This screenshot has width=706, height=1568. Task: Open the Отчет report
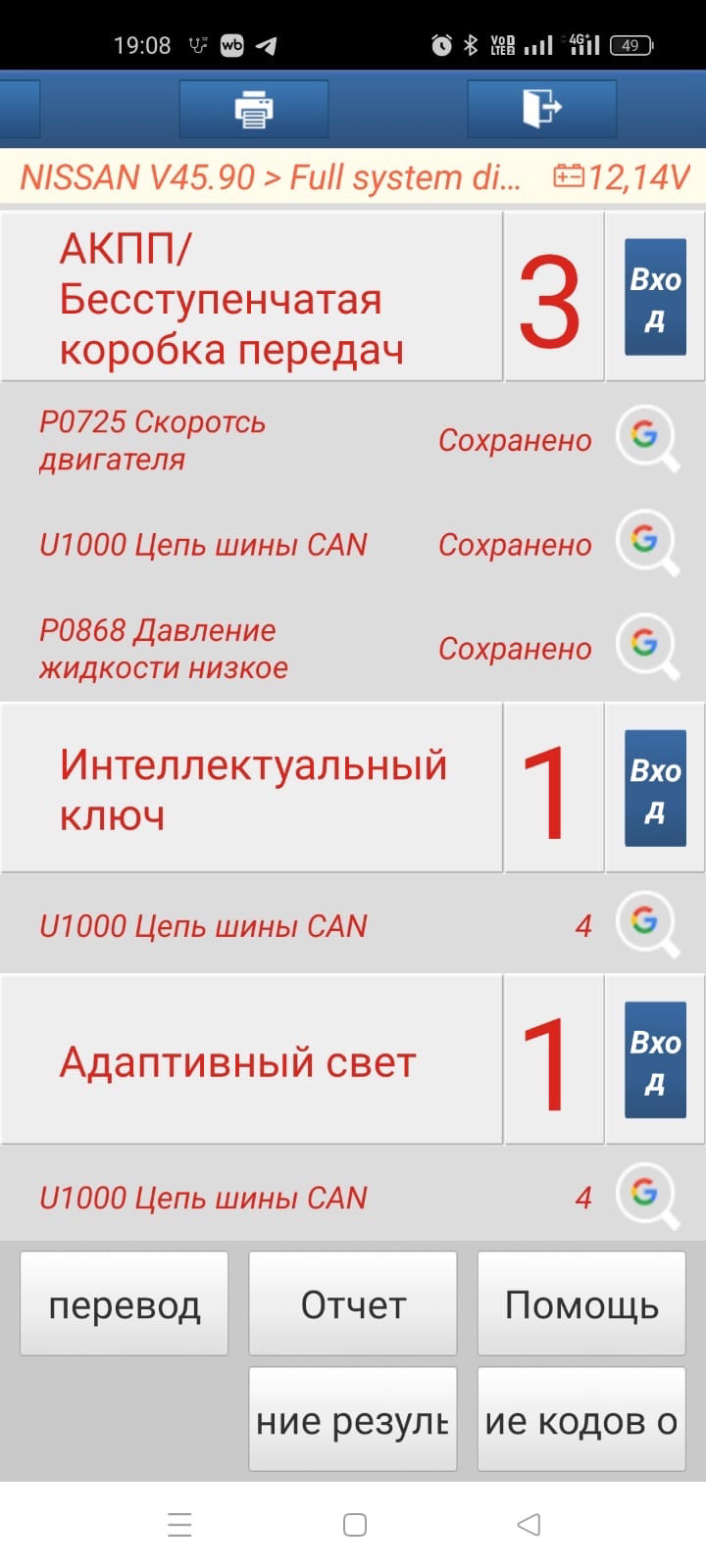coord(353,1303)
